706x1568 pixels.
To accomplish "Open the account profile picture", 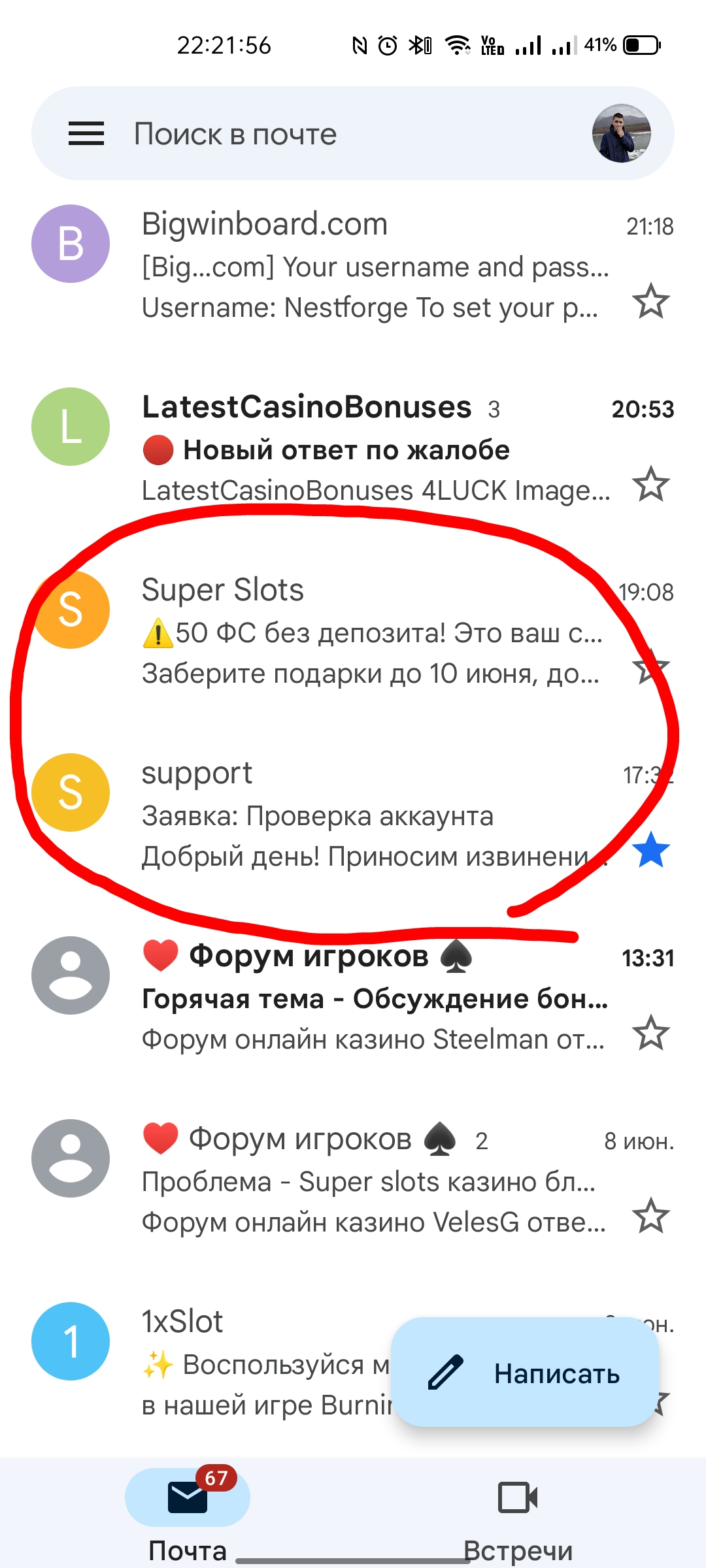I will pos(622,133).
